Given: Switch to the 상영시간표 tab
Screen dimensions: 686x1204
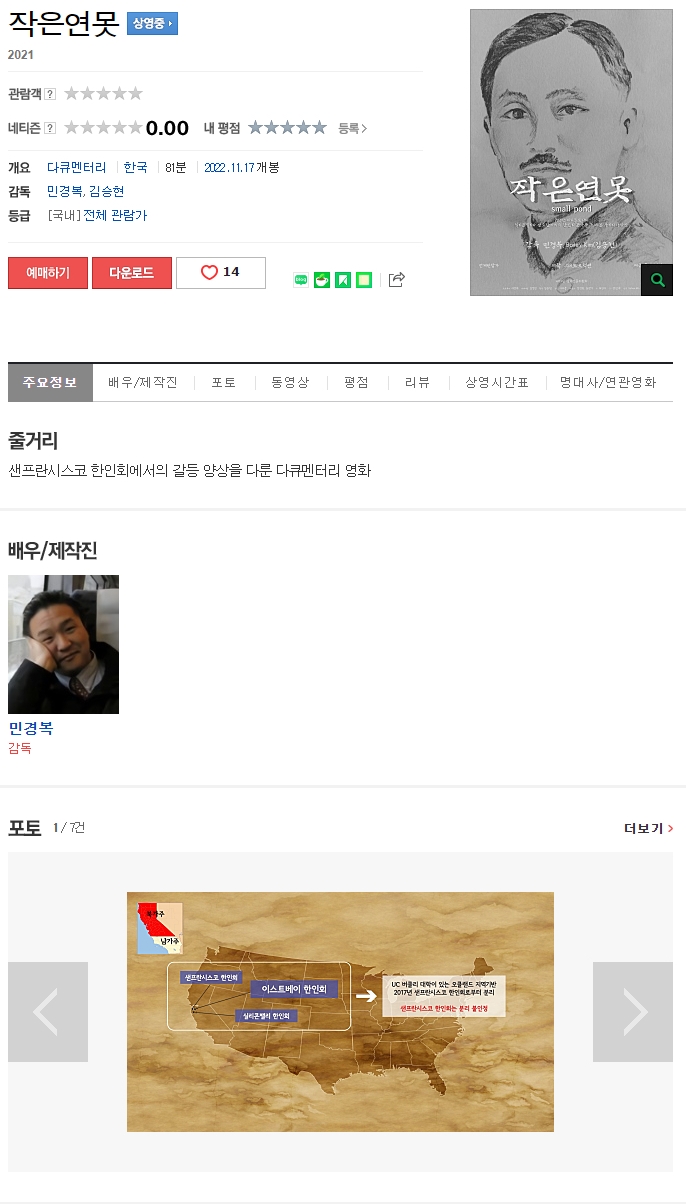Looking at the screenshot, I should pyautogui.click(x=496, y=382).
